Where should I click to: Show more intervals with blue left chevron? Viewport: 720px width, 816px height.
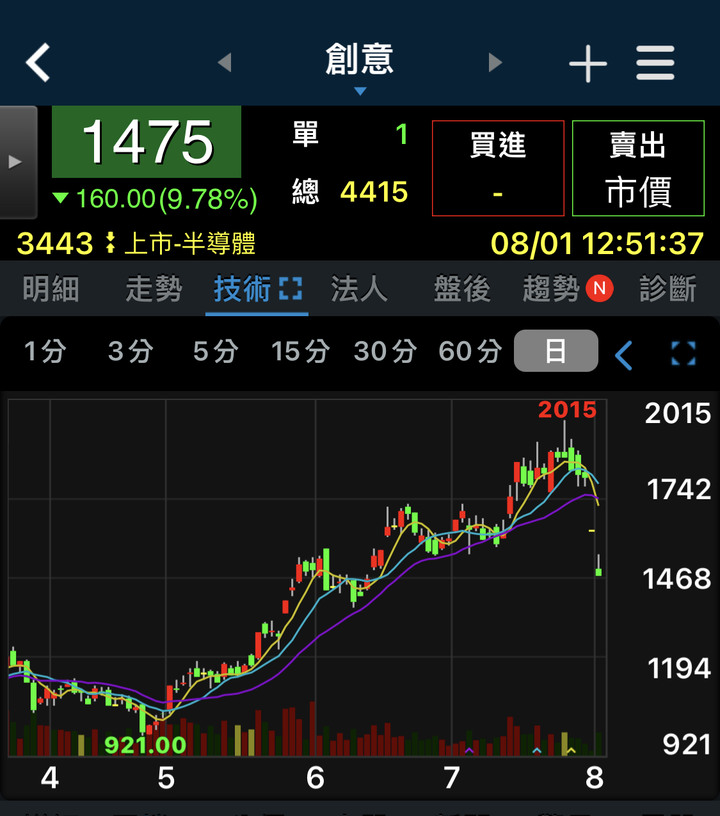624,355
